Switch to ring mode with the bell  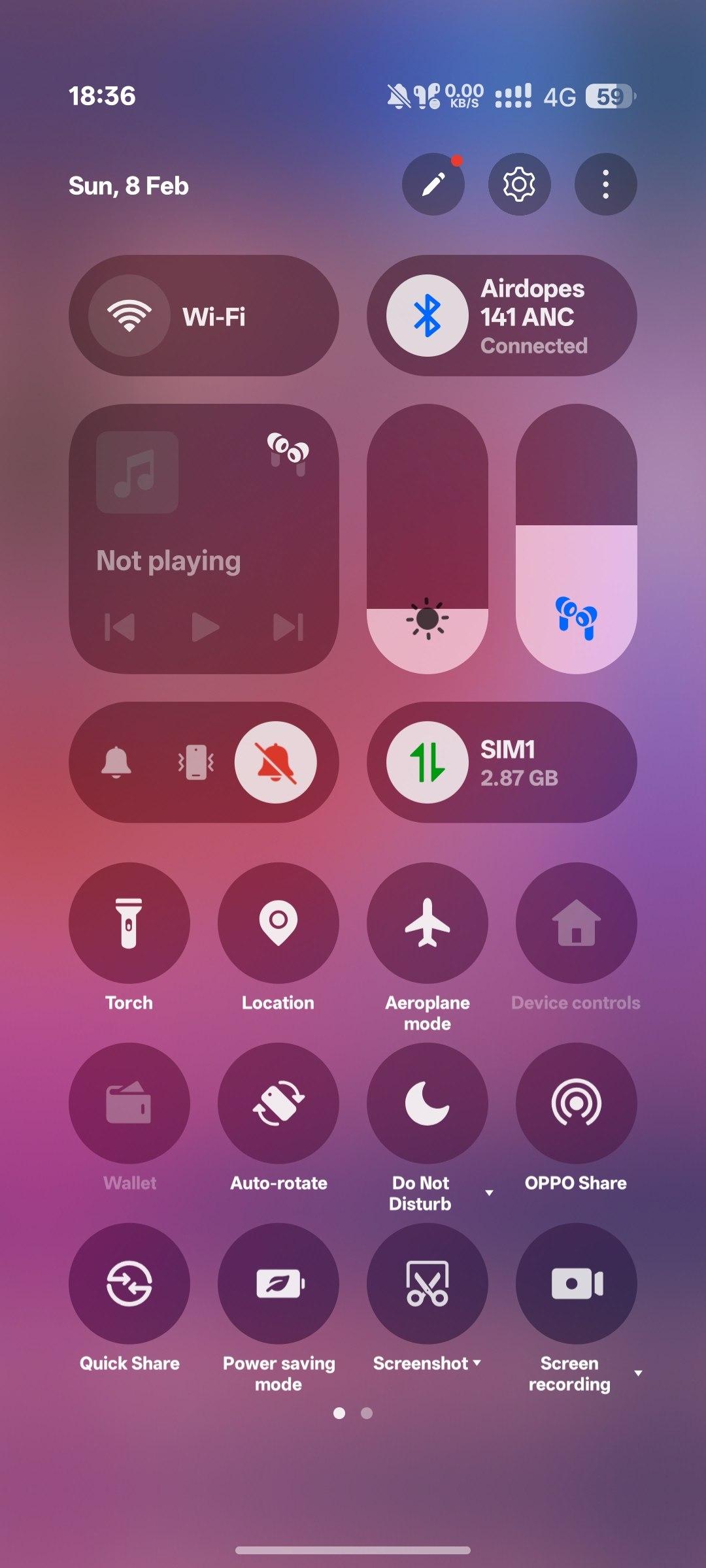pyautogui.click(x=116, y=762)
